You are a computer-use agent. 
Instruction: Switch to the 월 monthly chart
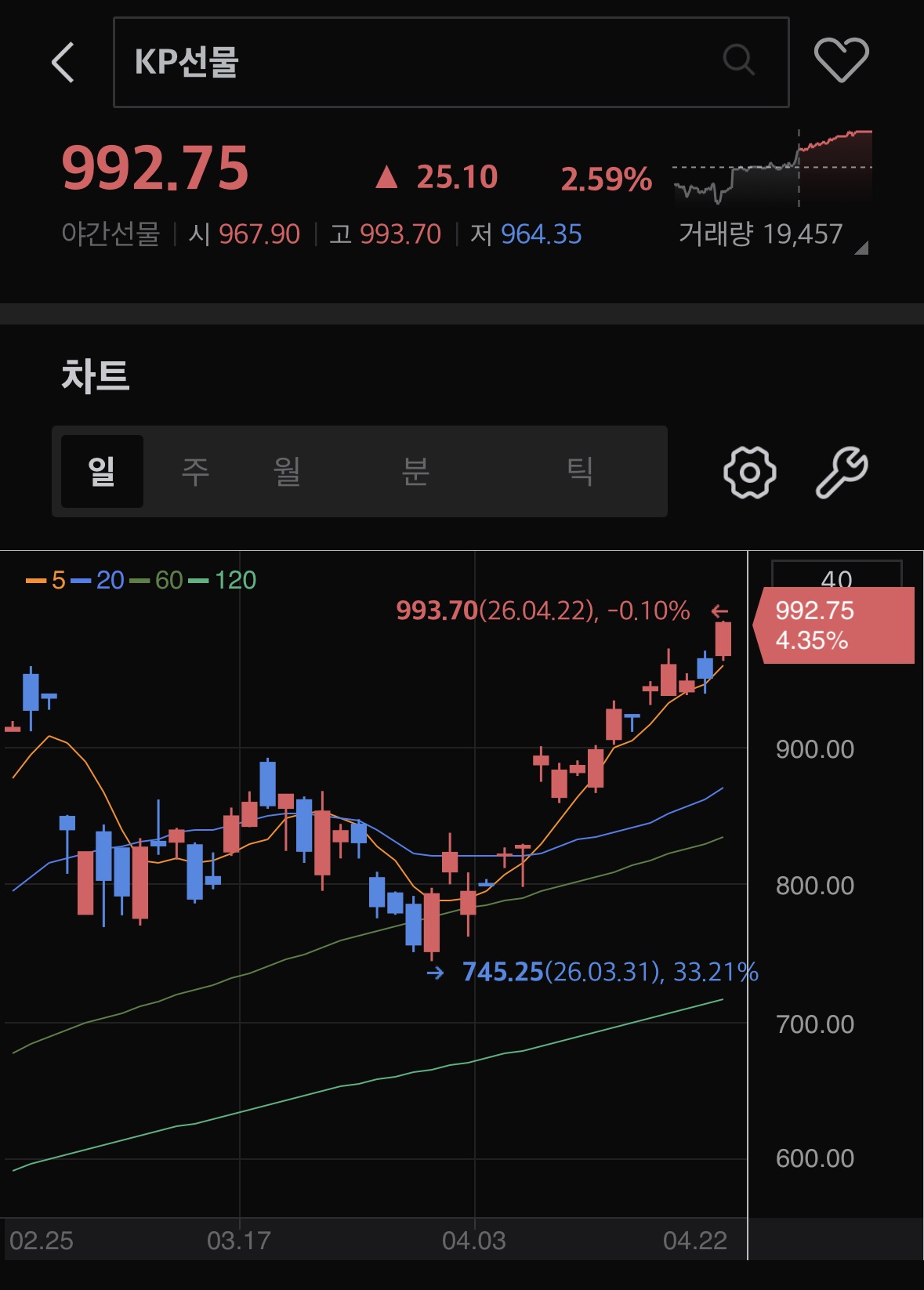point(287,472)
